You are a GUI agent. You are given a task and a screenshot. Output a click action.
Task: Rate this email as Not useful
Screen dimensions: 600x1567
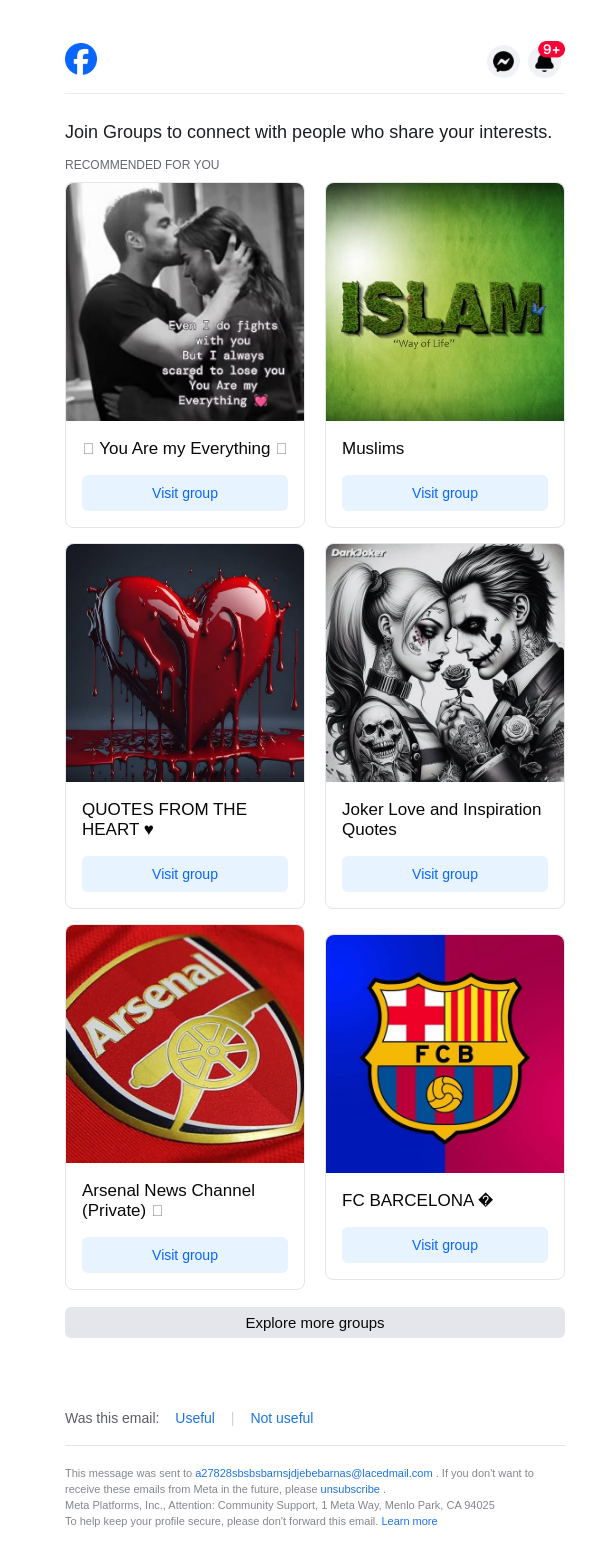coord(282,1418)
